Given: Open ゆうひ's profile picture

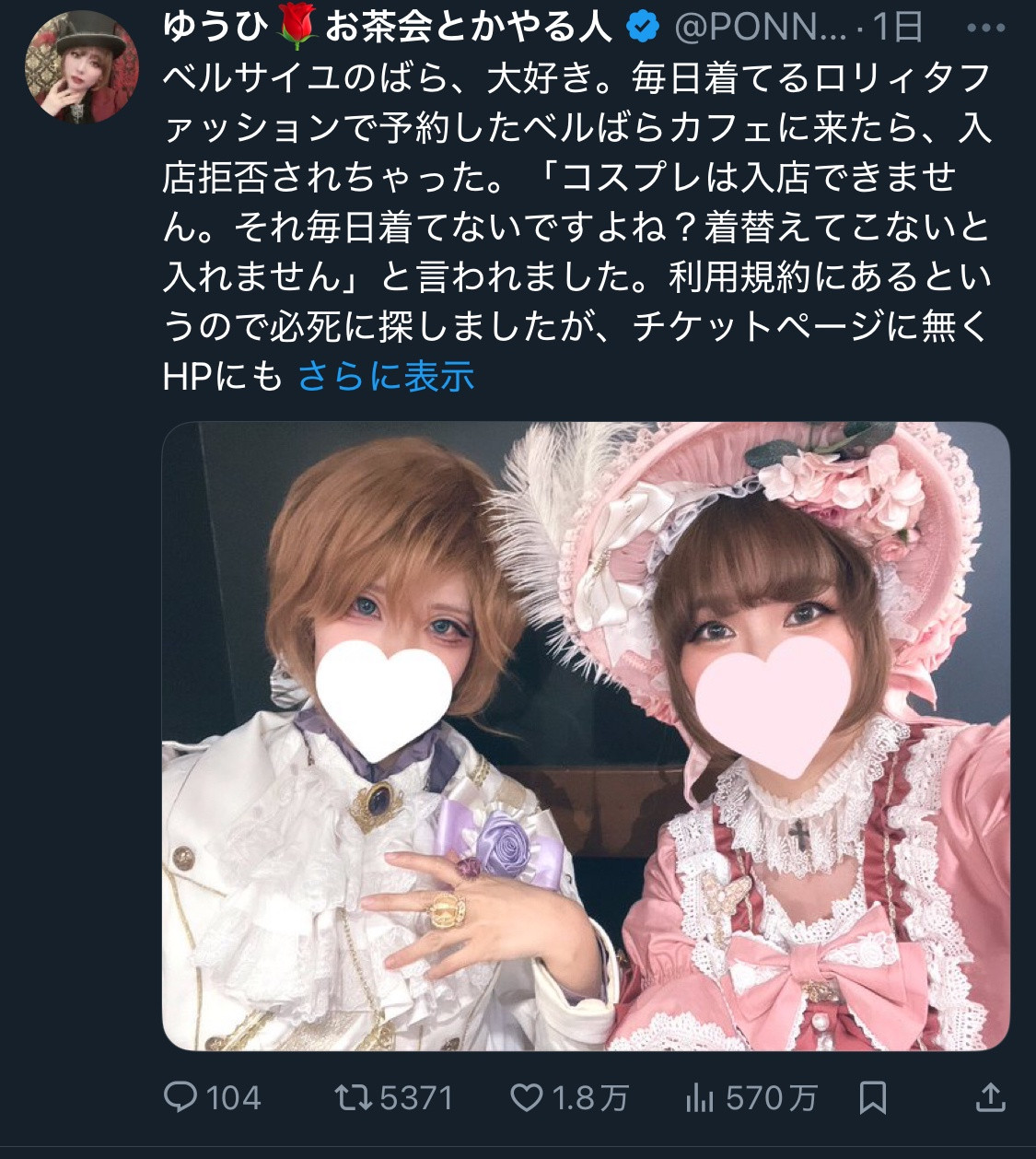Looking at the screenshot, I should click(82, 67).
